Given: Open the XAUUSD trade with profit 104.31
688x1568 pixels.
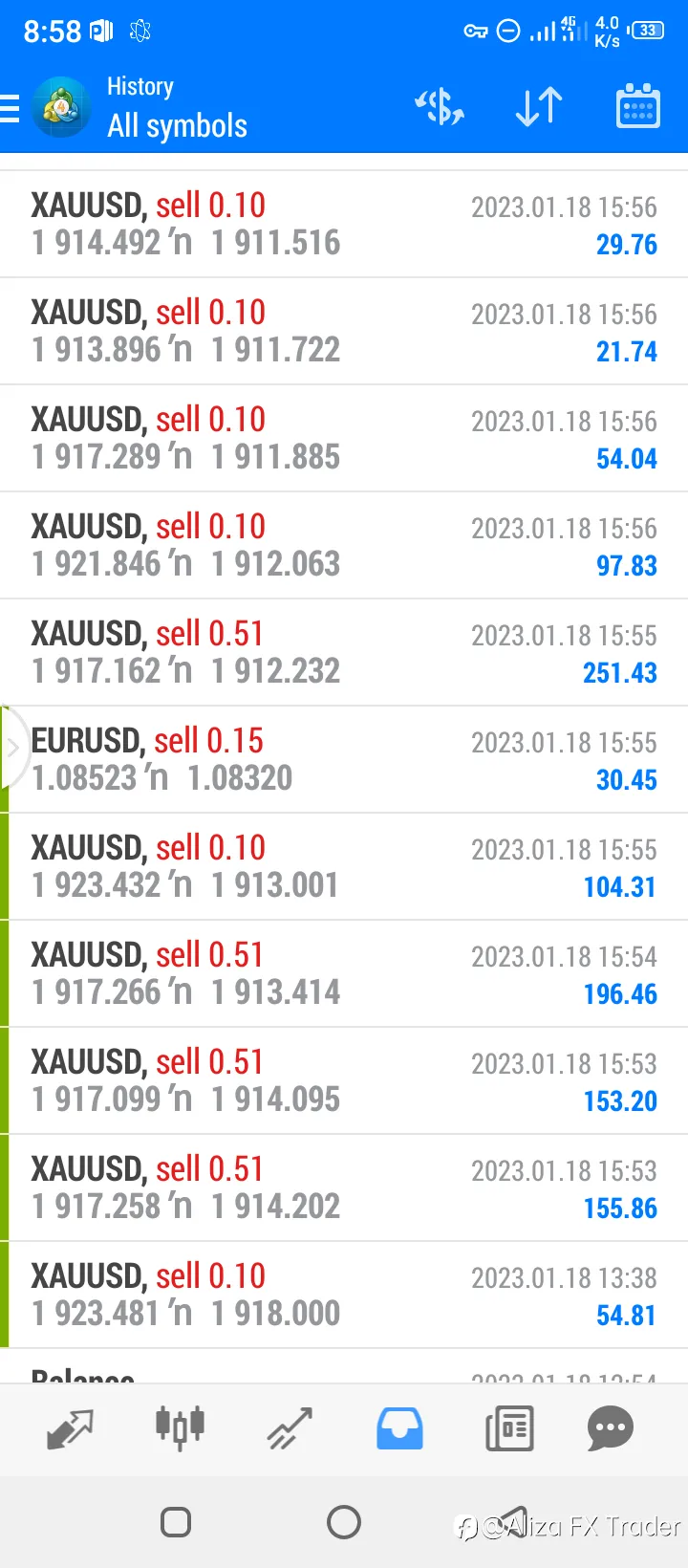Looking at the screenshot, I should (x=344, y=867).
